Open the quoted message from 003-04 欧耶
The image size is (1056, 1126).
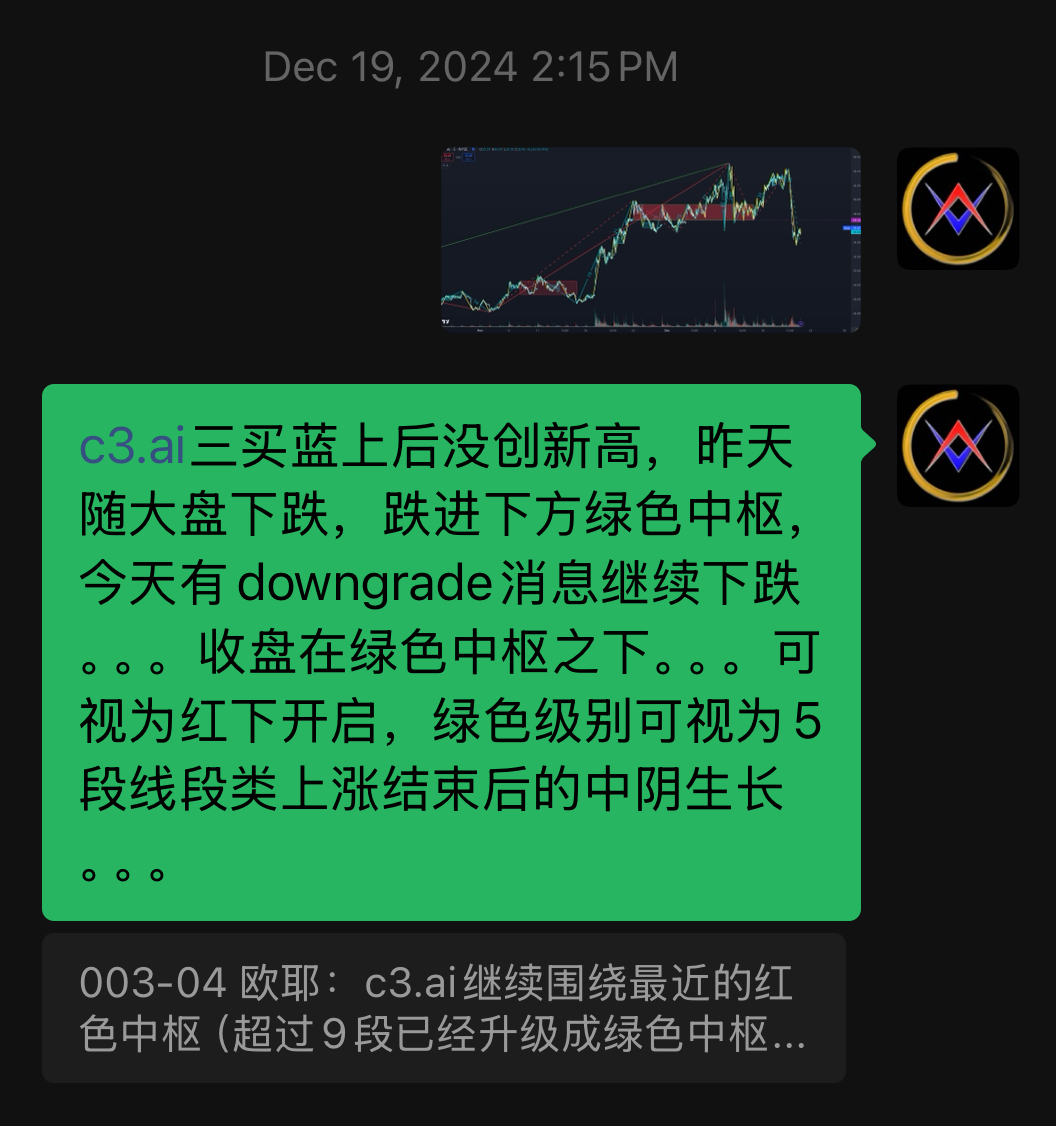(443, 1008)
